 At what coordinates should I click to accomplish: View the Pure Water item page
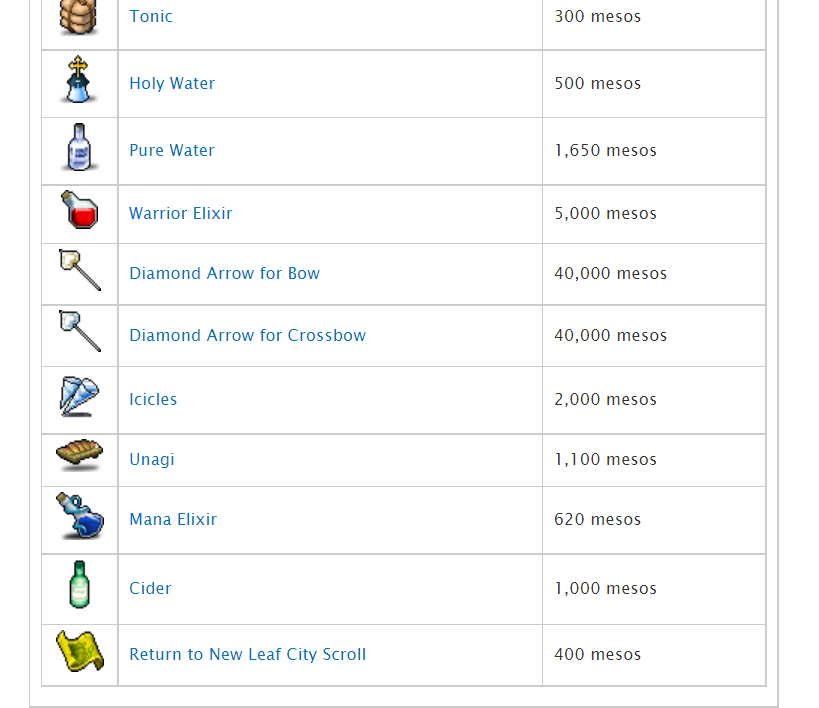(x=172, y=150)
